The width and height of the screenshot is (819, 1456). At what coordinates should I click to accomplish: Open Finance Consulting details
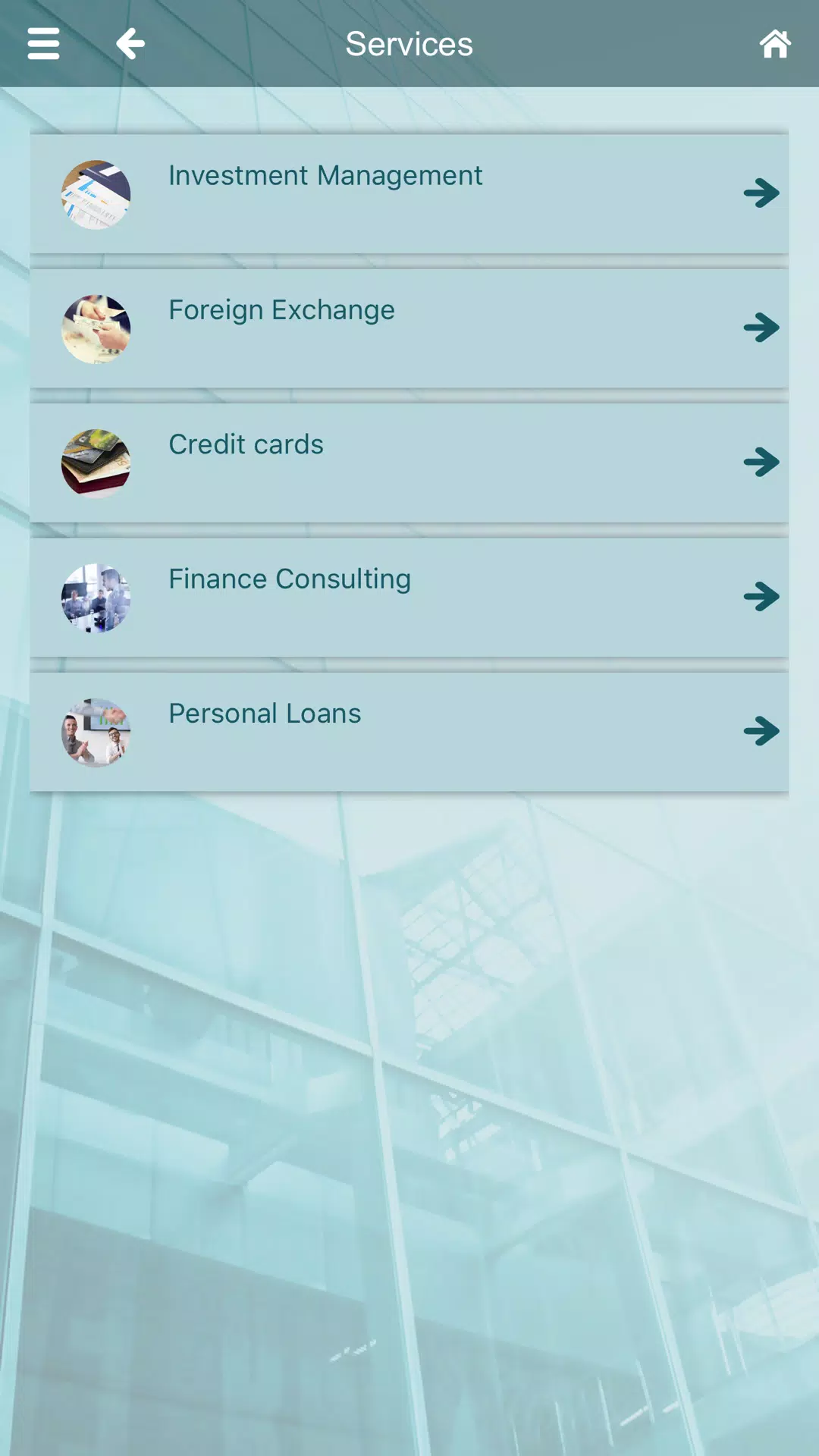click(x=409, y=597)
